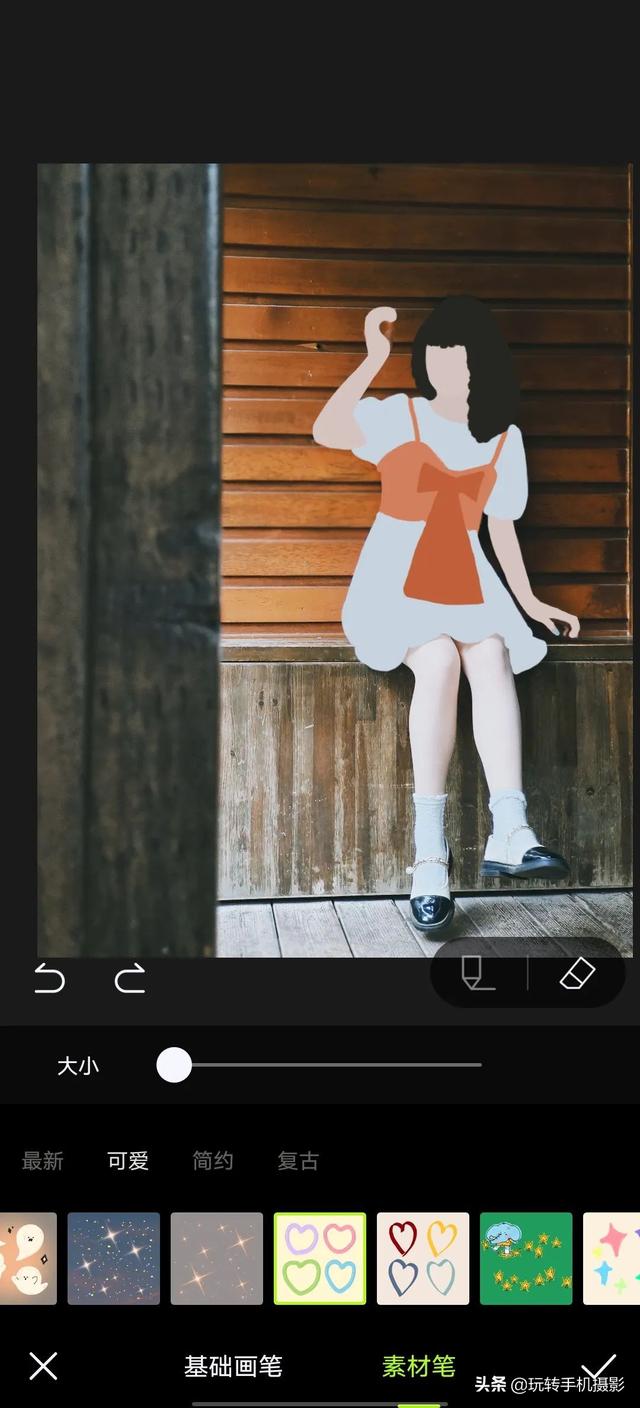Choose the ghost pattern brush
This screenshot has width=640, height=1408.
pyautogui.click(x=28, y=1259)
